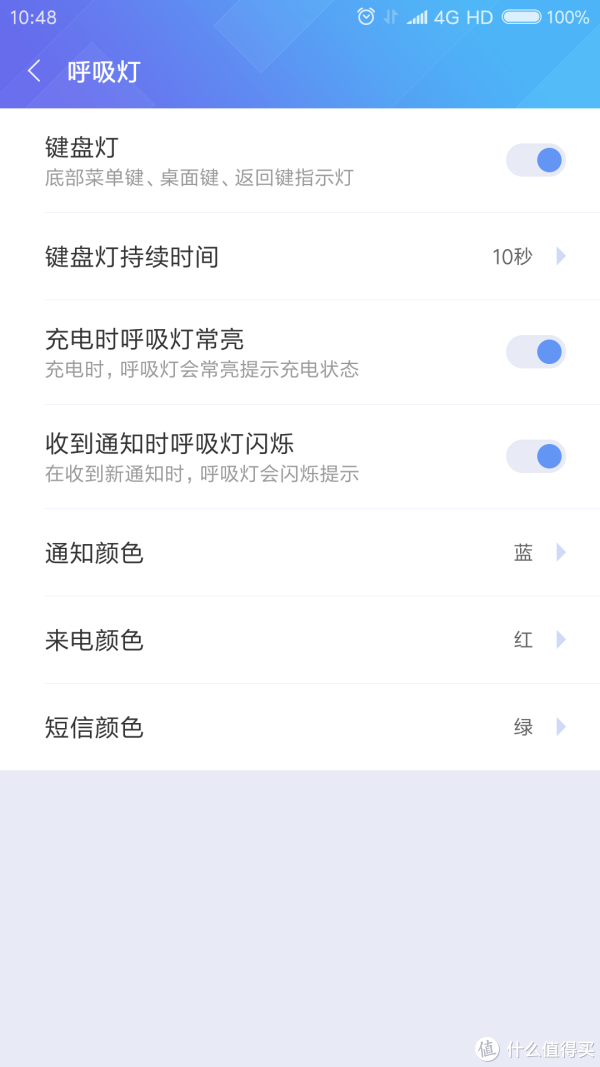Go back from the 呼吸灯 settings page
The height and width of the screenshot is (1067, 600).
(x=34, y=71)
